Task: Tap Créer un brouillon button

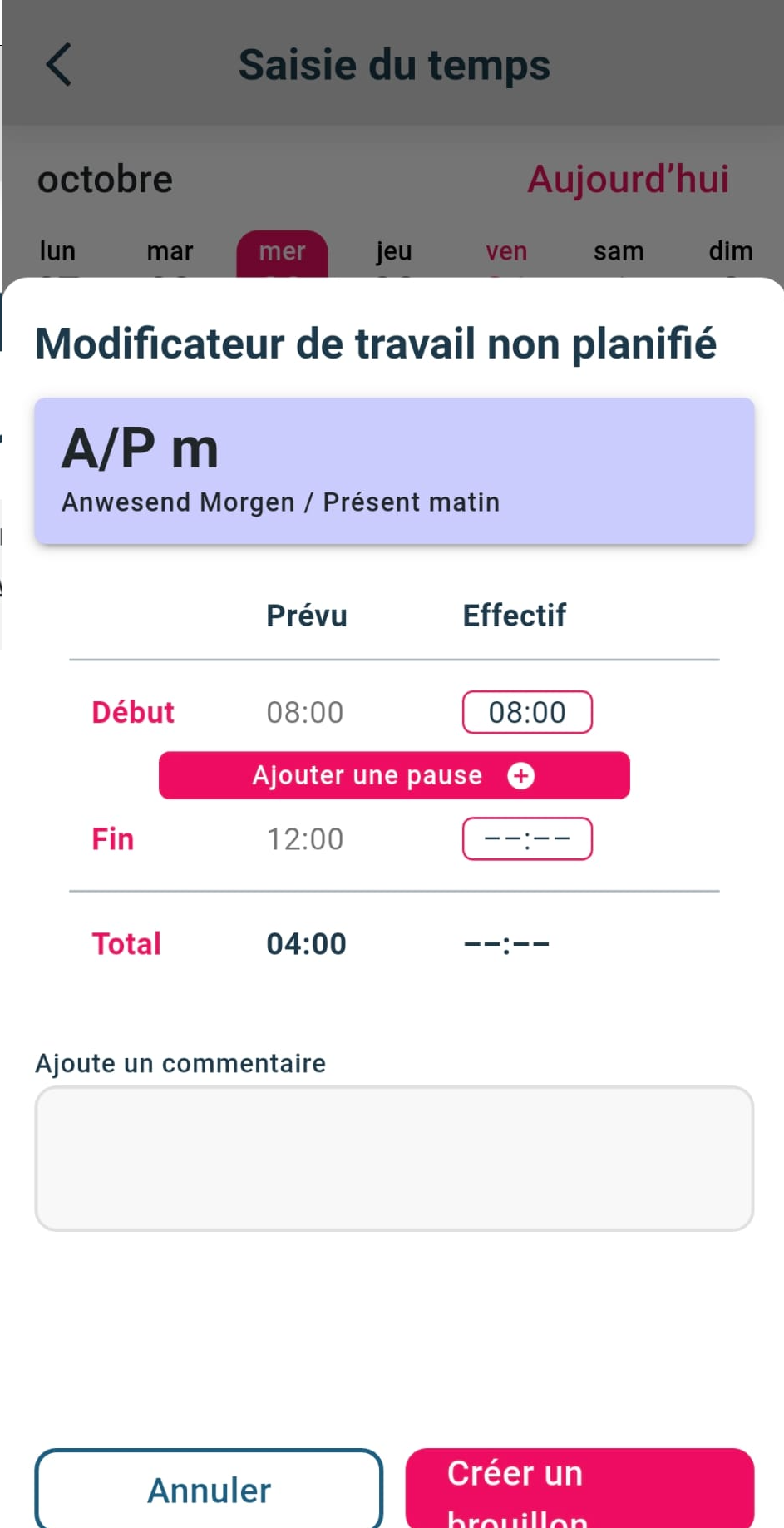Action: [x=579, y=1490]
